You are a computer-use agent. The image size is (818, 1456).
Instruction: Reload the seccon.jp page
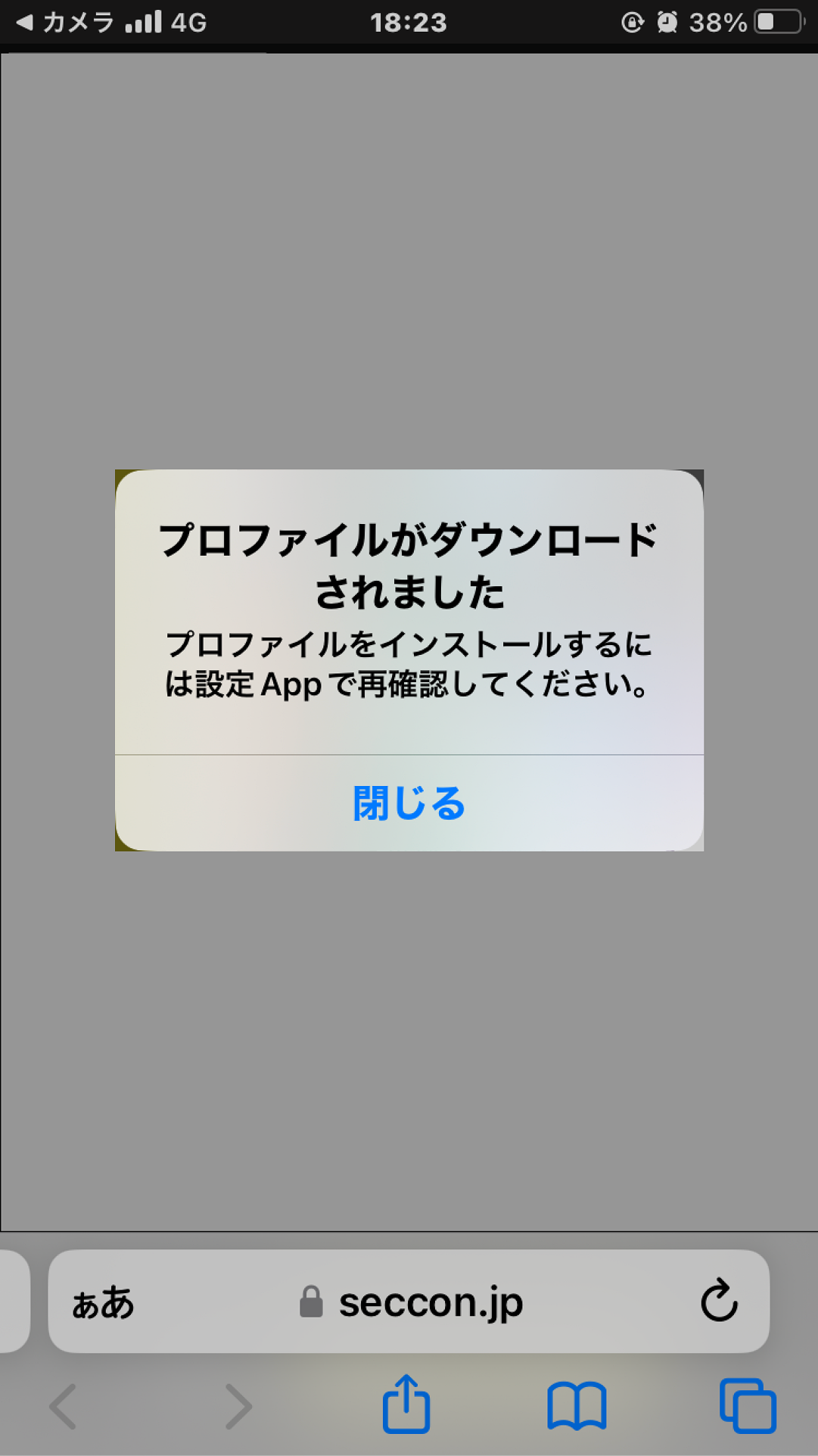point(718,1301)
